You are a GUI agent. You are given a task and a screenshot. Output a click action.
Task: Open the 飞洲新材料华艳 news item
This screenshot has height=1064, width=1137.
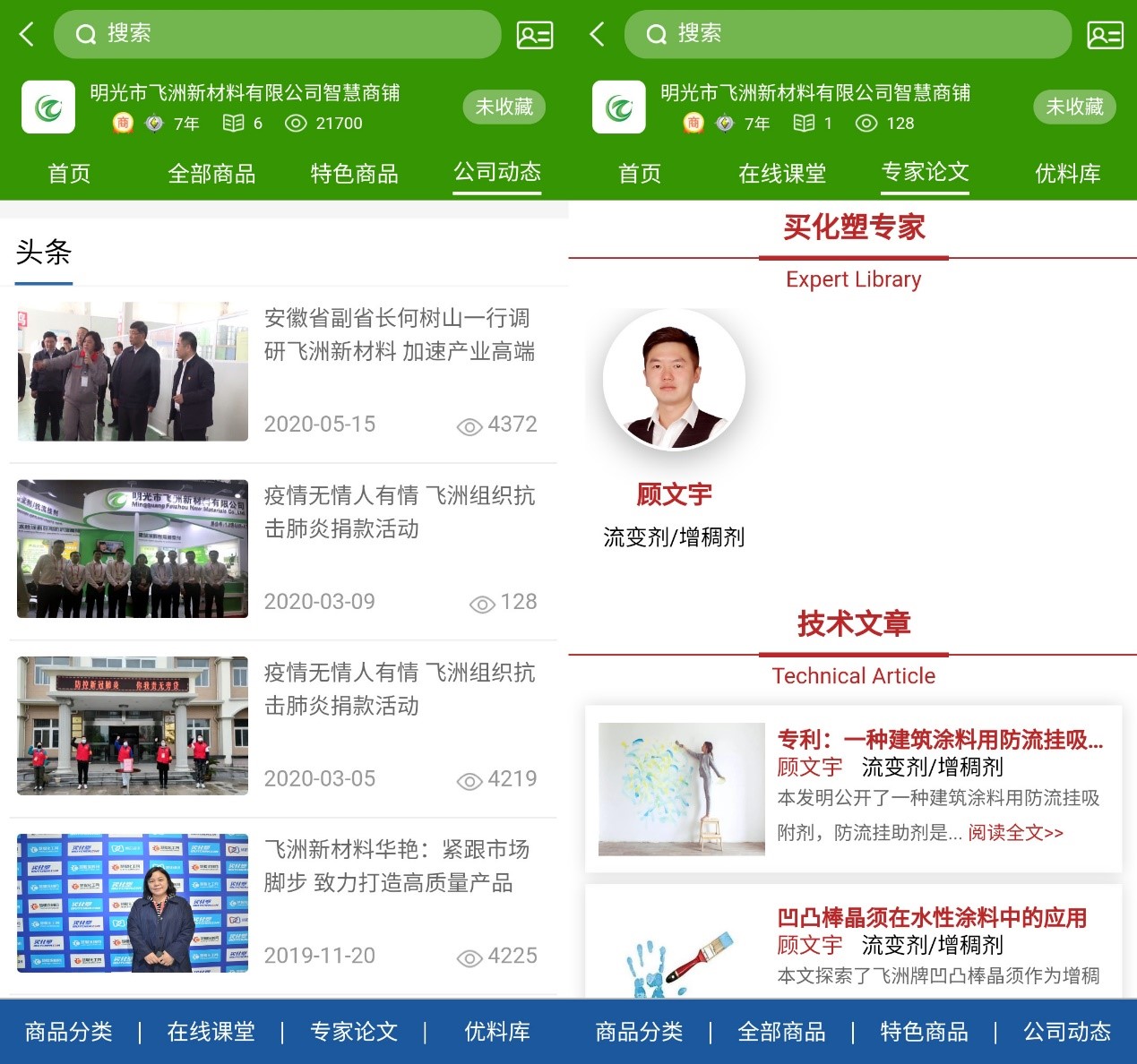tap(397, 866)
